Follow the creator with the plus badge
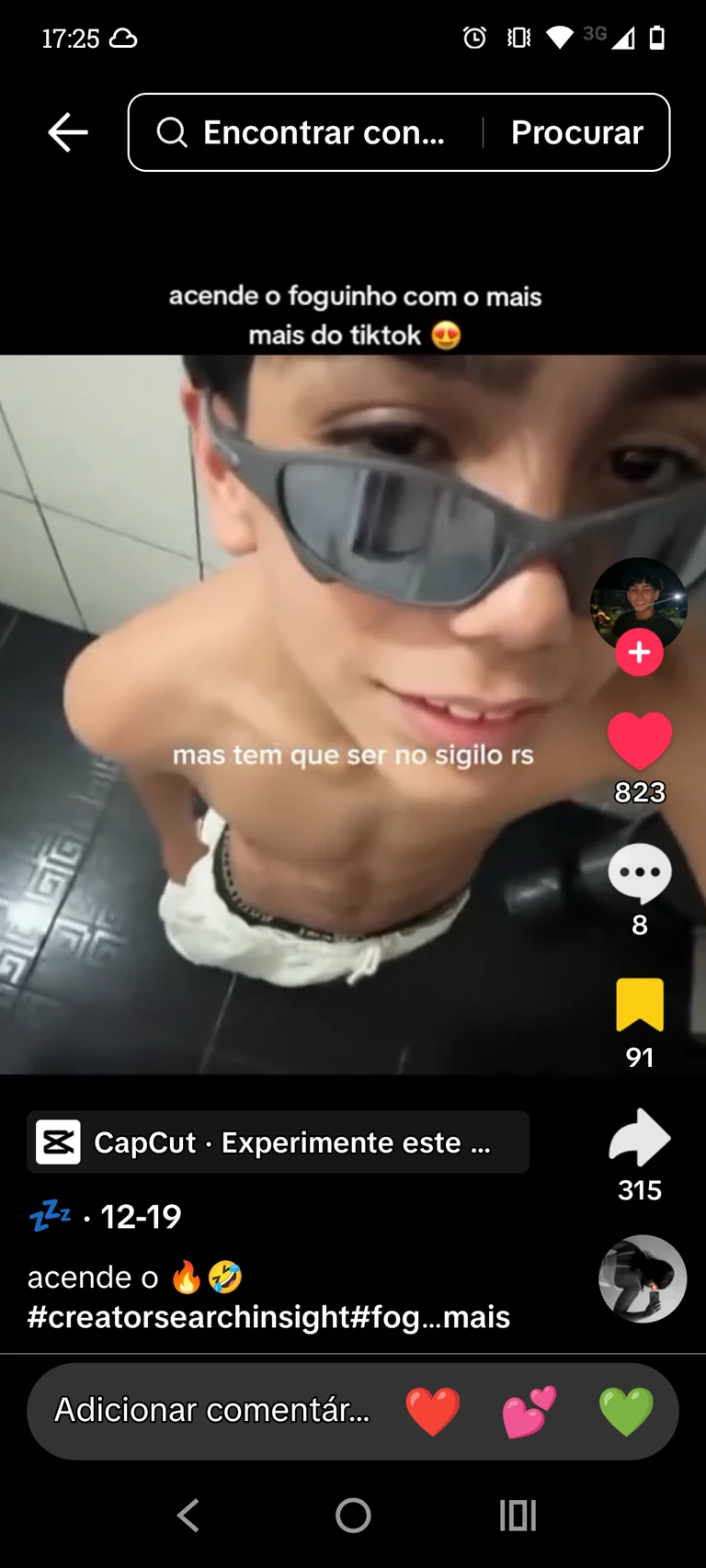Image resolution: width=706 pixels, height=1568 pixels. coord(639,653)
